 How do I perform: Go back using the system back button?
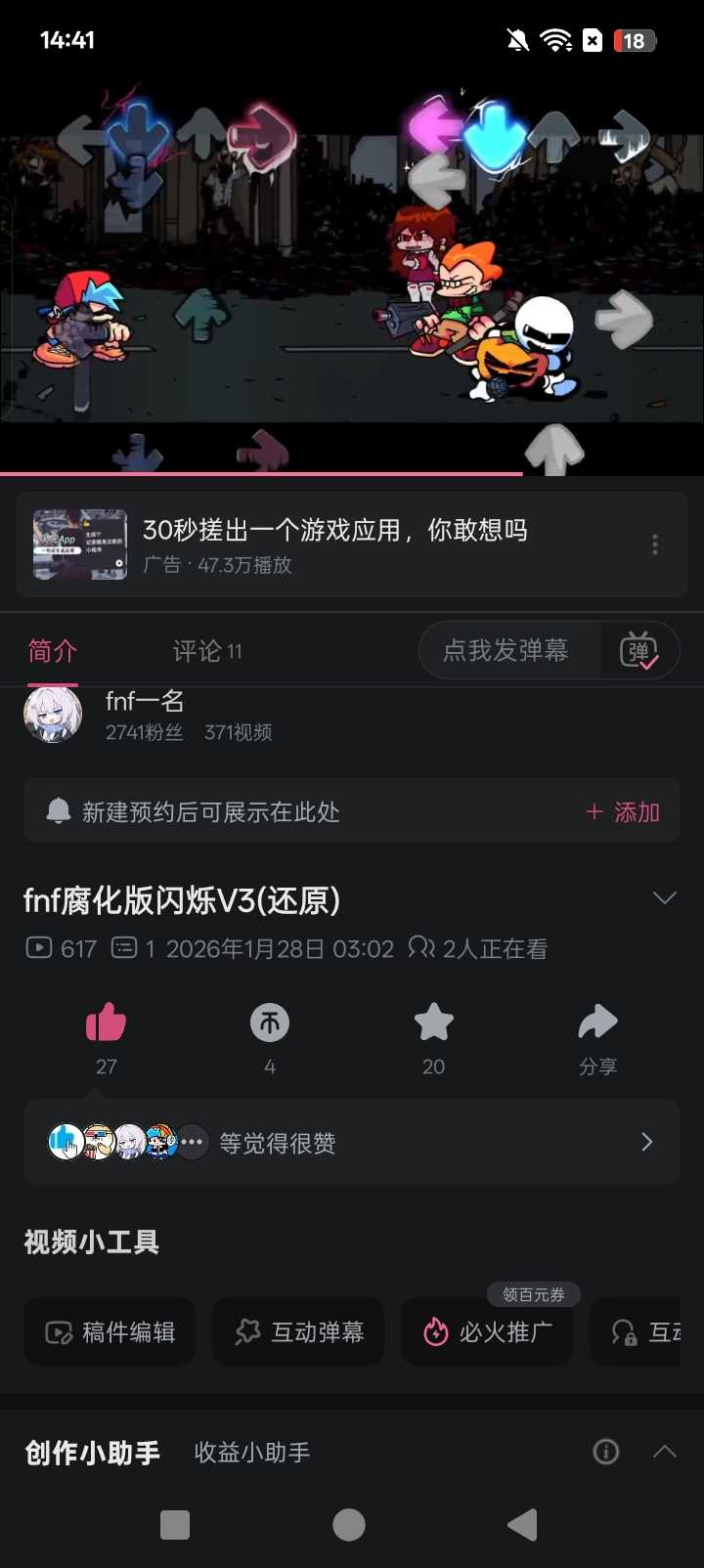[523, 1525]
